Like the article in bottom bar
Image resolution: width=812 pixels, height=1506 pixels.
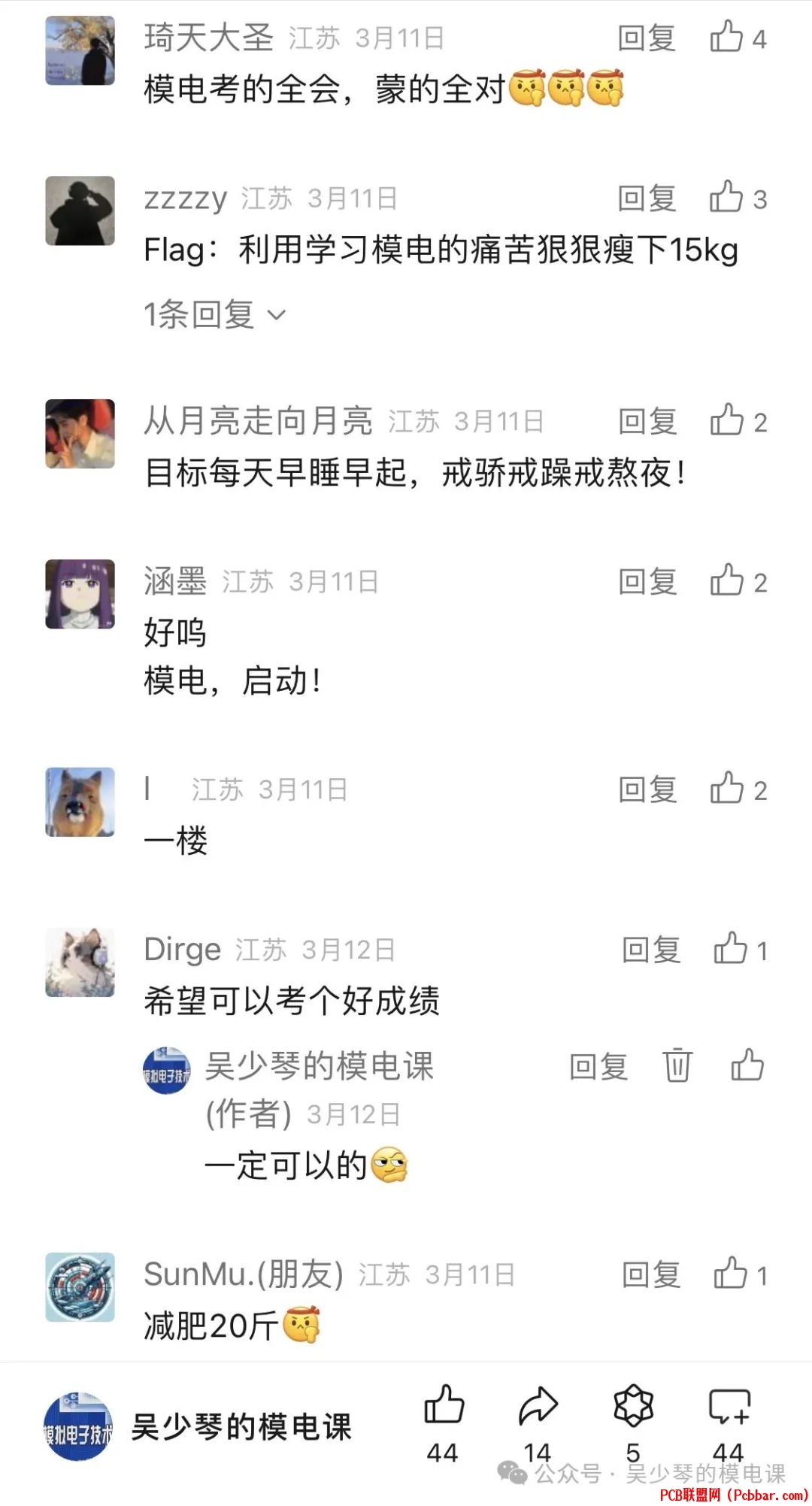pyautogui.click(x=444, y=1406)
